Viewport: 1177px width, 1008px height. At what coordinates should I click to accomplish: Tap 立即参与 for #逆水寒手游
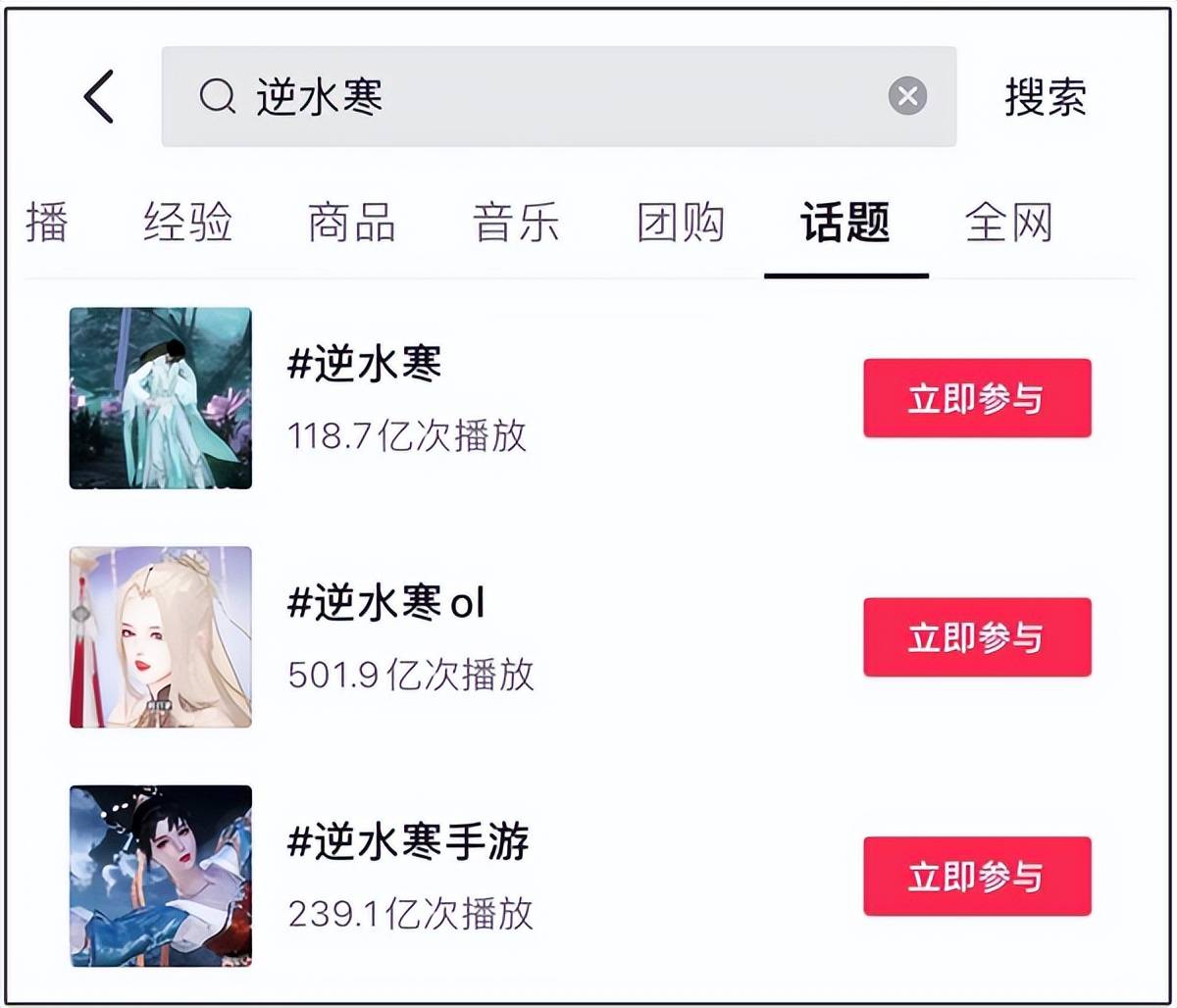point(977,877)
